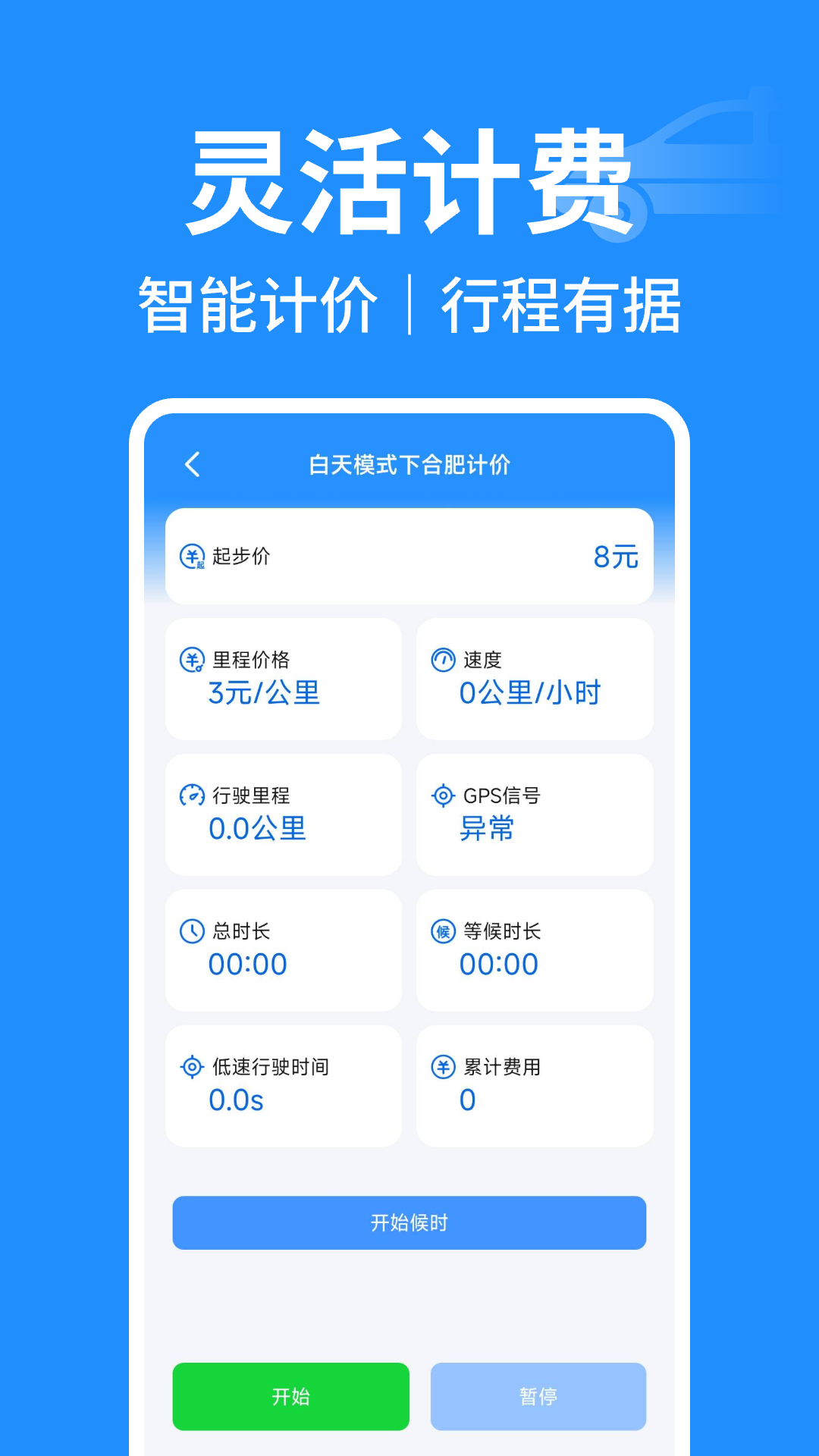
Task: Click the 总时长 clock icon
Action: click(x=190, y=931)
